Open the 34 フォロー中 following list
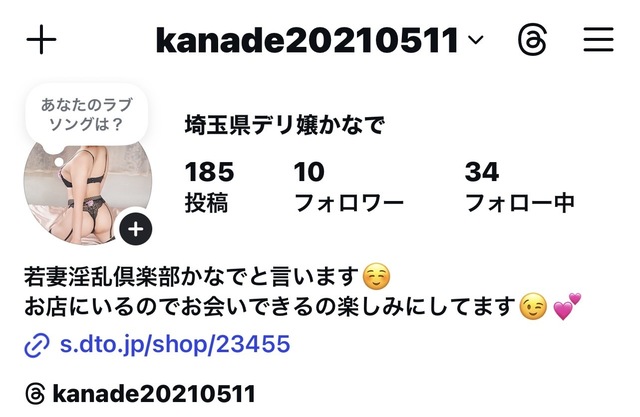 point(519,187)
